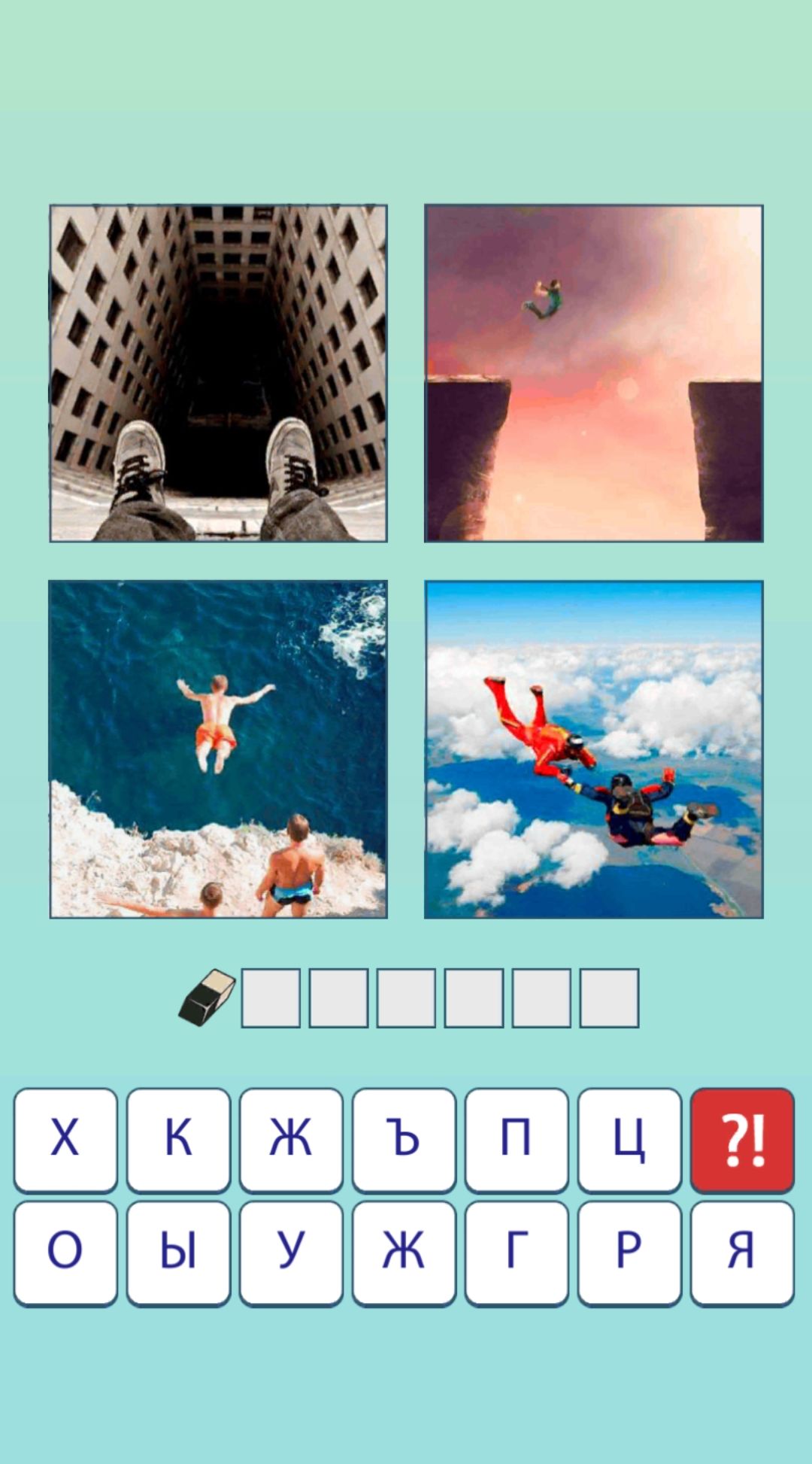This screenshot has height=1464, width=812.
Task: Pick the letter Х tile
Action: pyautogui.click(x=65, y=1140)
